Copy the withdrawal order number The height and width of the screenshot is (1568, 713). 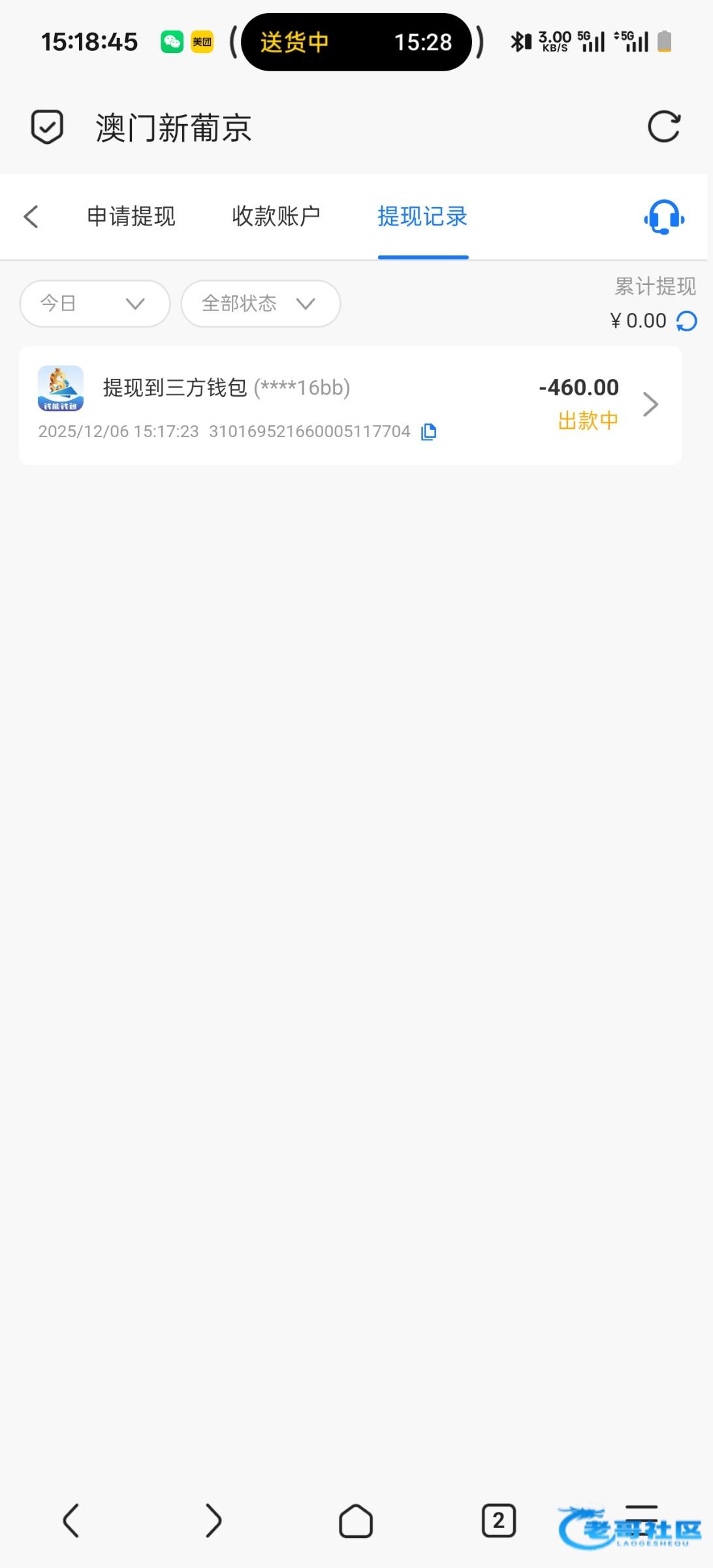[428, 432]
